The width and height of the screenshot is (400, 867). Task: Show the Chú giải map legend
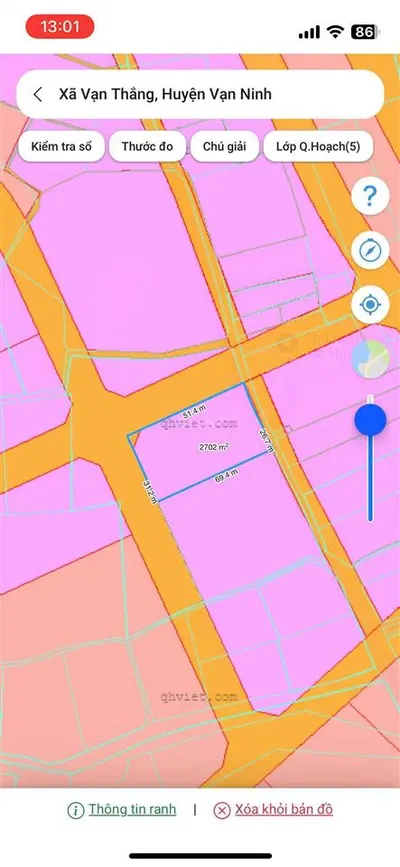point(224,147)
